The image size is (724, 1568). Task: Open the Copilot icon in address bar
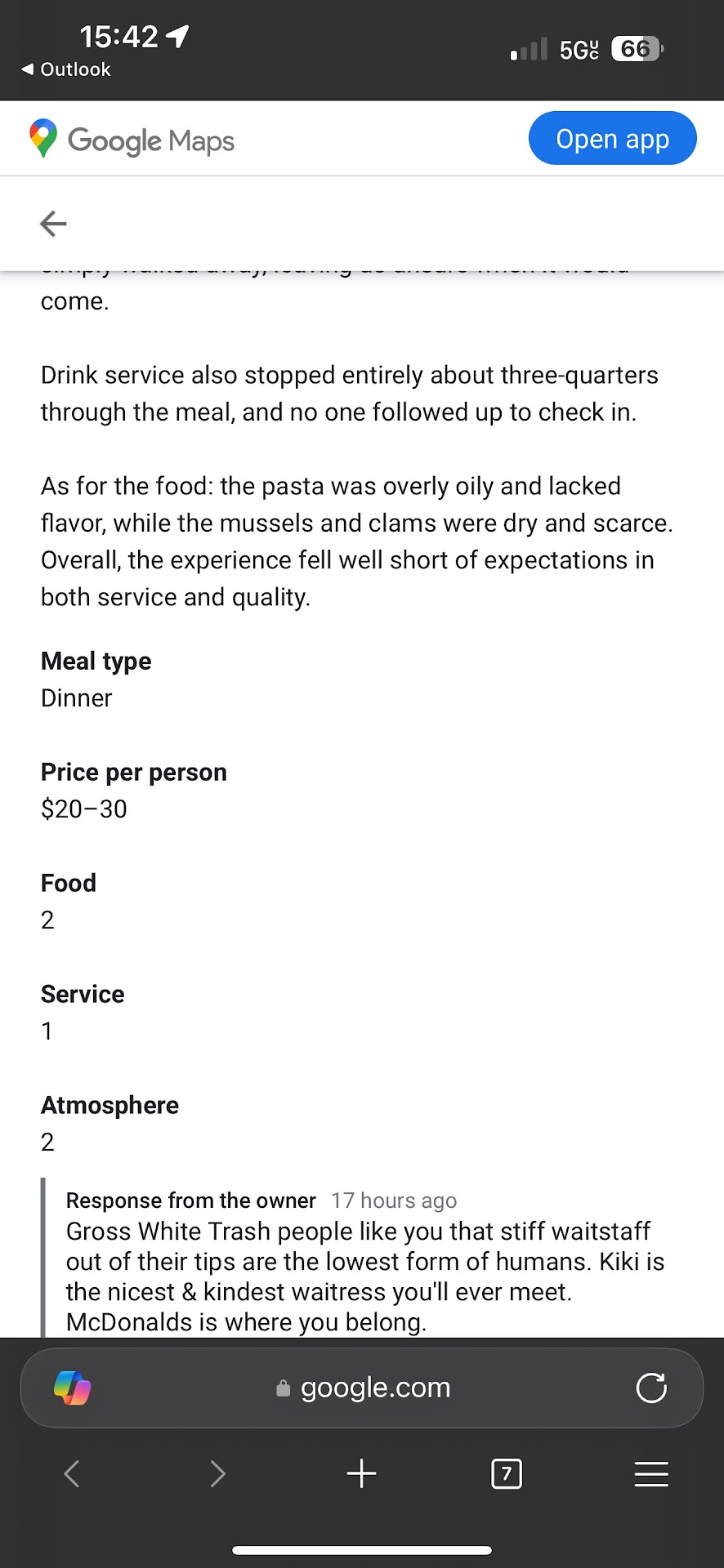72,1388
